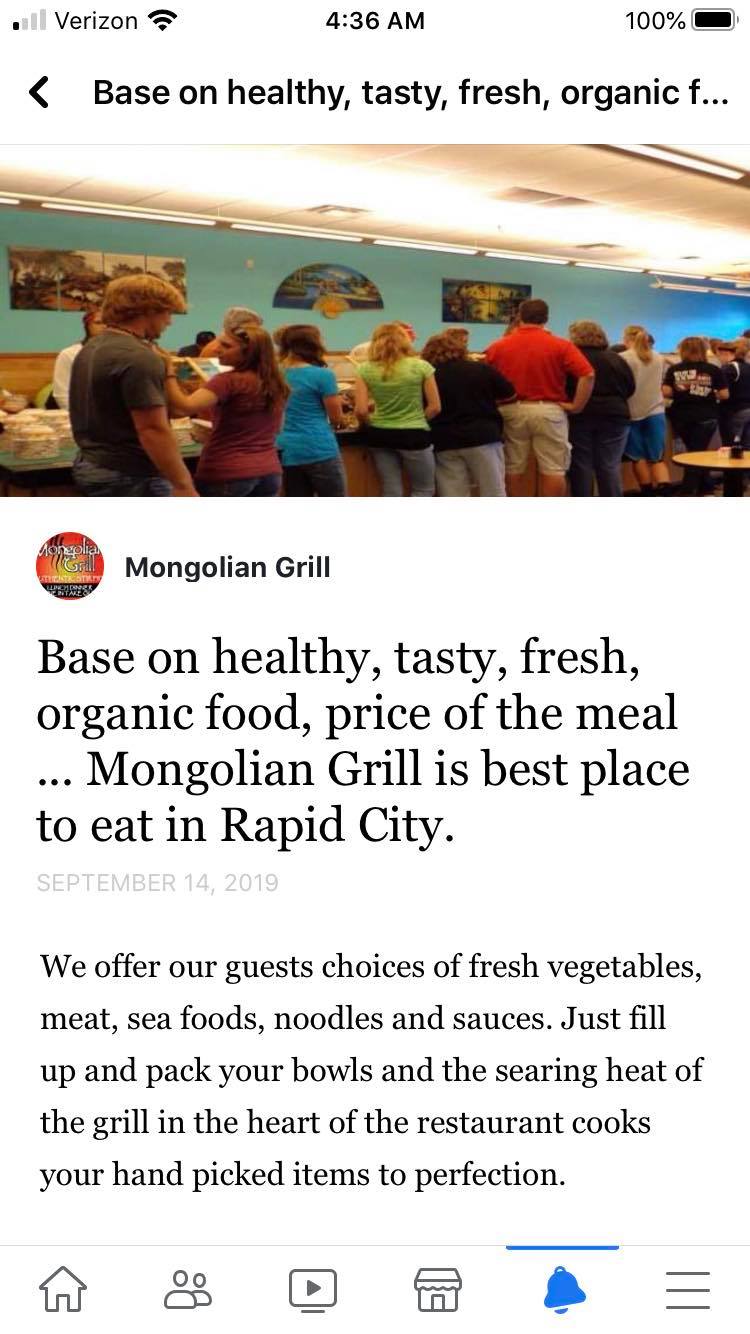This screenshot has width=750, height=1334.
Task: Open the Home feed tab
Action: [62, 1289]
